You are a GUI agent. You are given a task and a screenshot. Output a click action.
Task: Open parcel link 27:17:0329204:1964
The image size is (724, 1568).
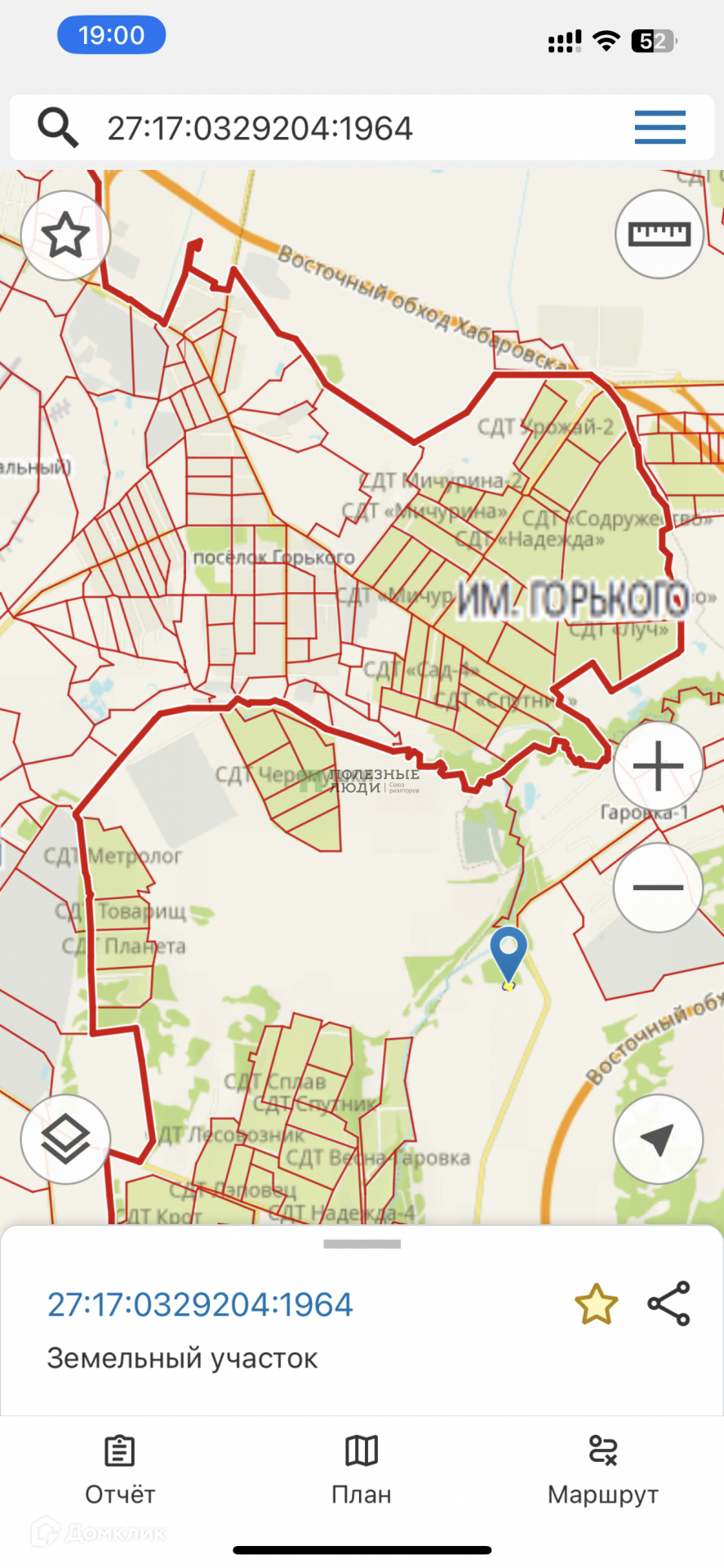(200, 1305)
